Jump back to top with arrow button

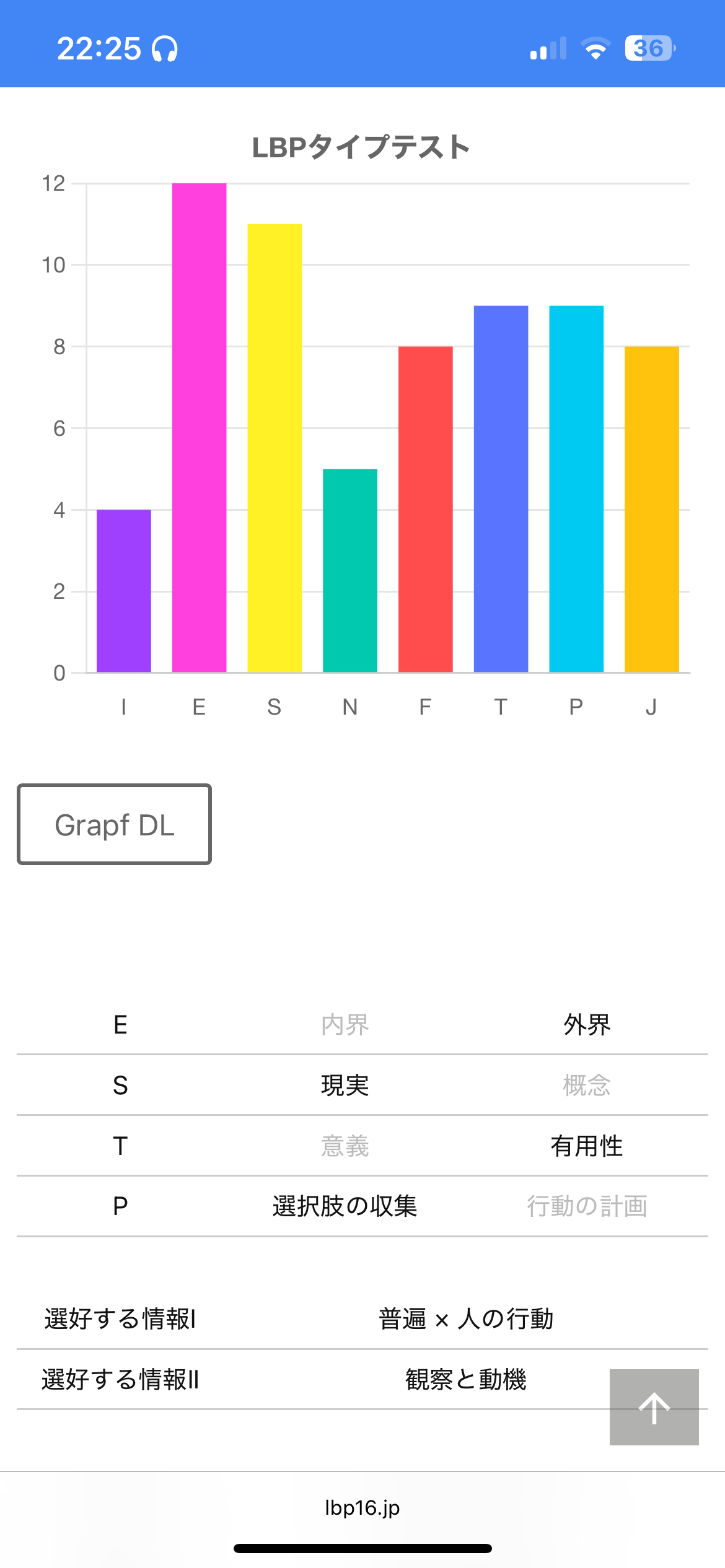[x=654, y=1407]
